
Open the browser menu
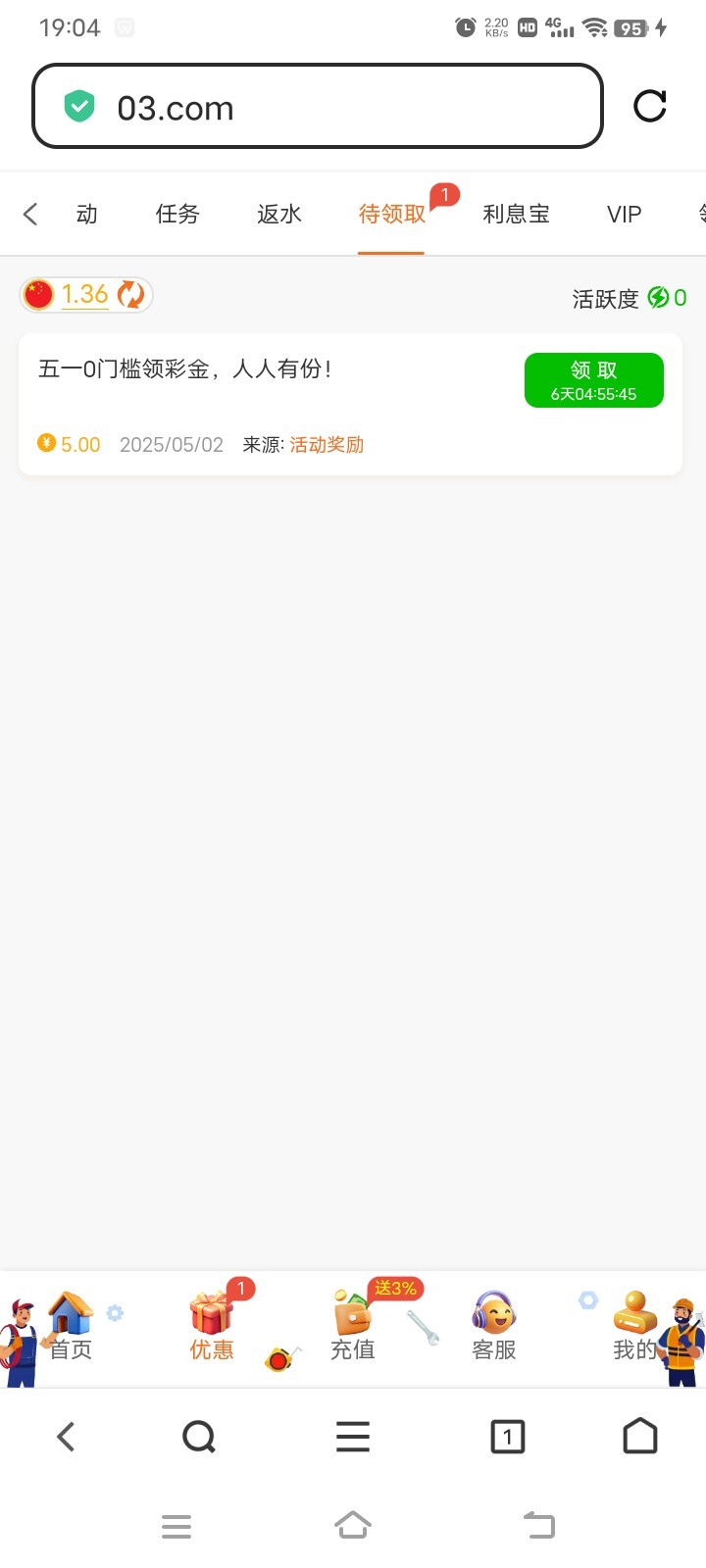(353, 1437)
